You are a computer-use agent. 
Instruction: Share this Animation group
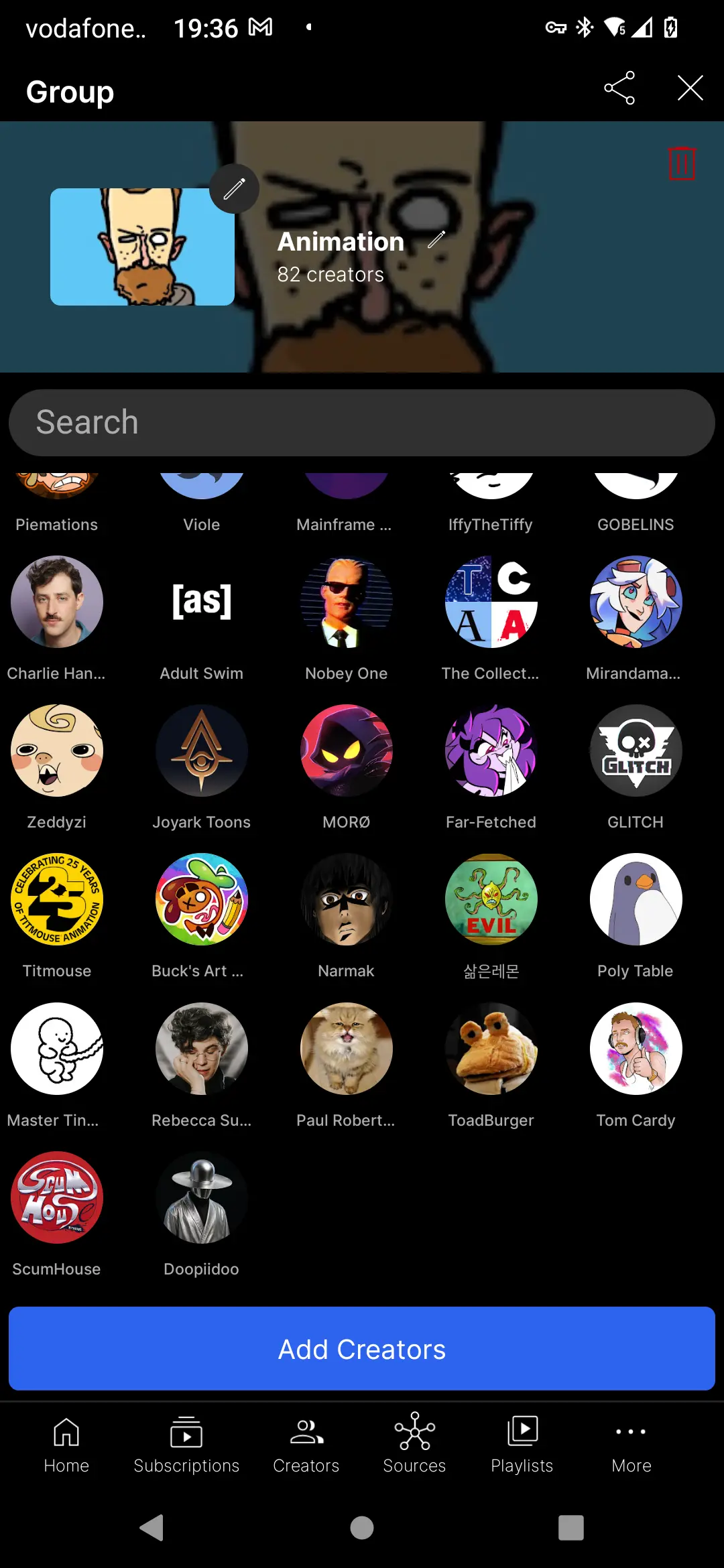[x=619, y=88]
